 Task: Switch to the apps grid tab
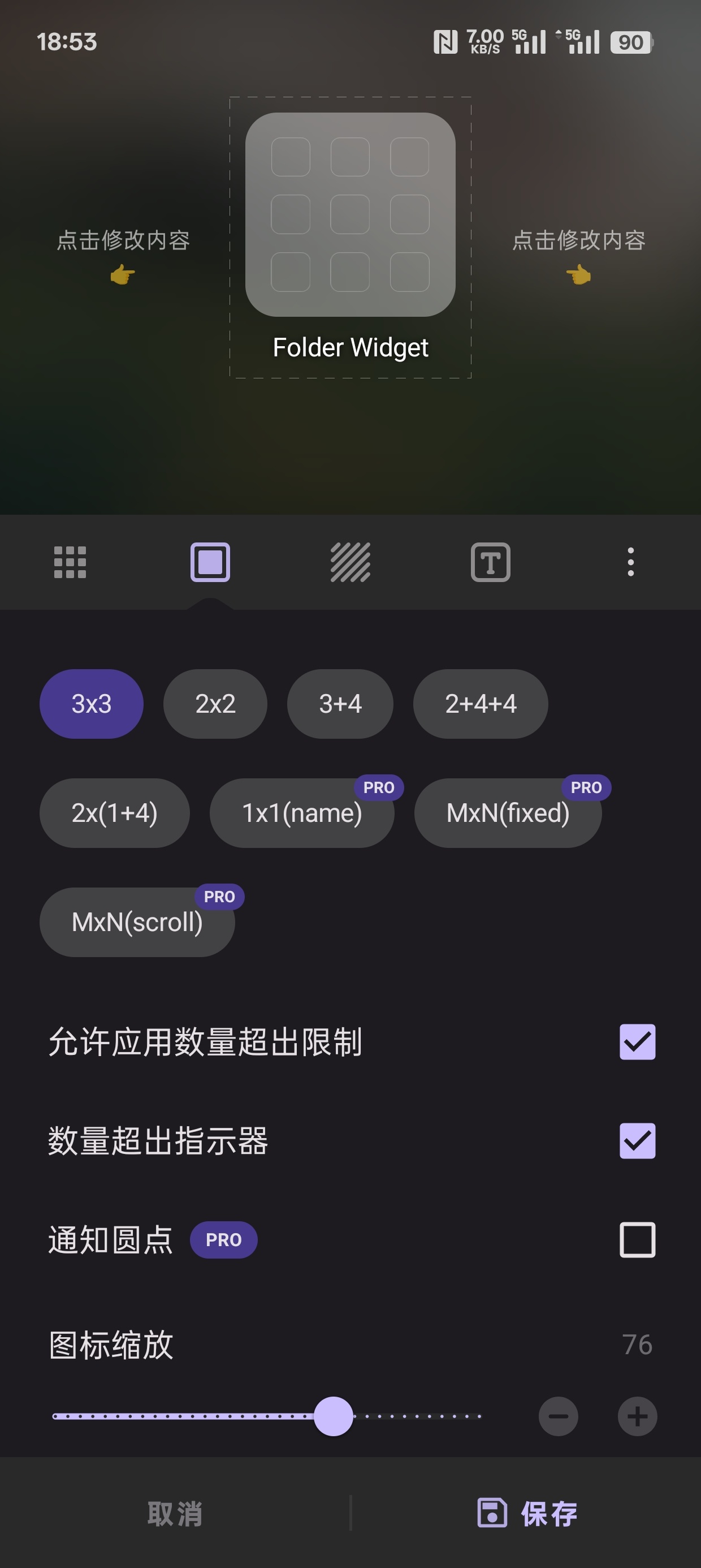click(70, 562)
